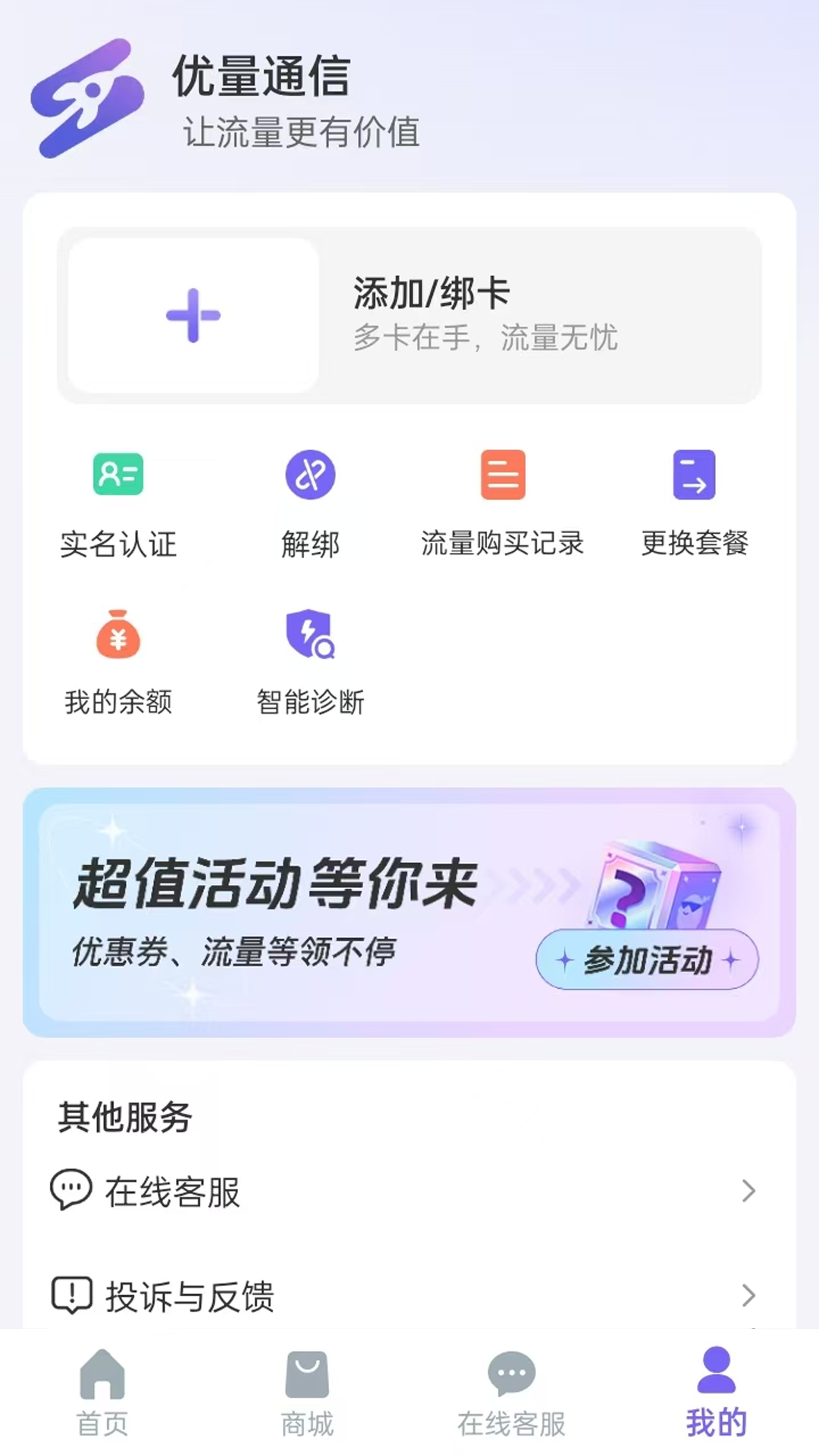Select the 我的 tab
This screenshot has height=1456, width=819.
pyautogui.click(x=716, y=1392)
